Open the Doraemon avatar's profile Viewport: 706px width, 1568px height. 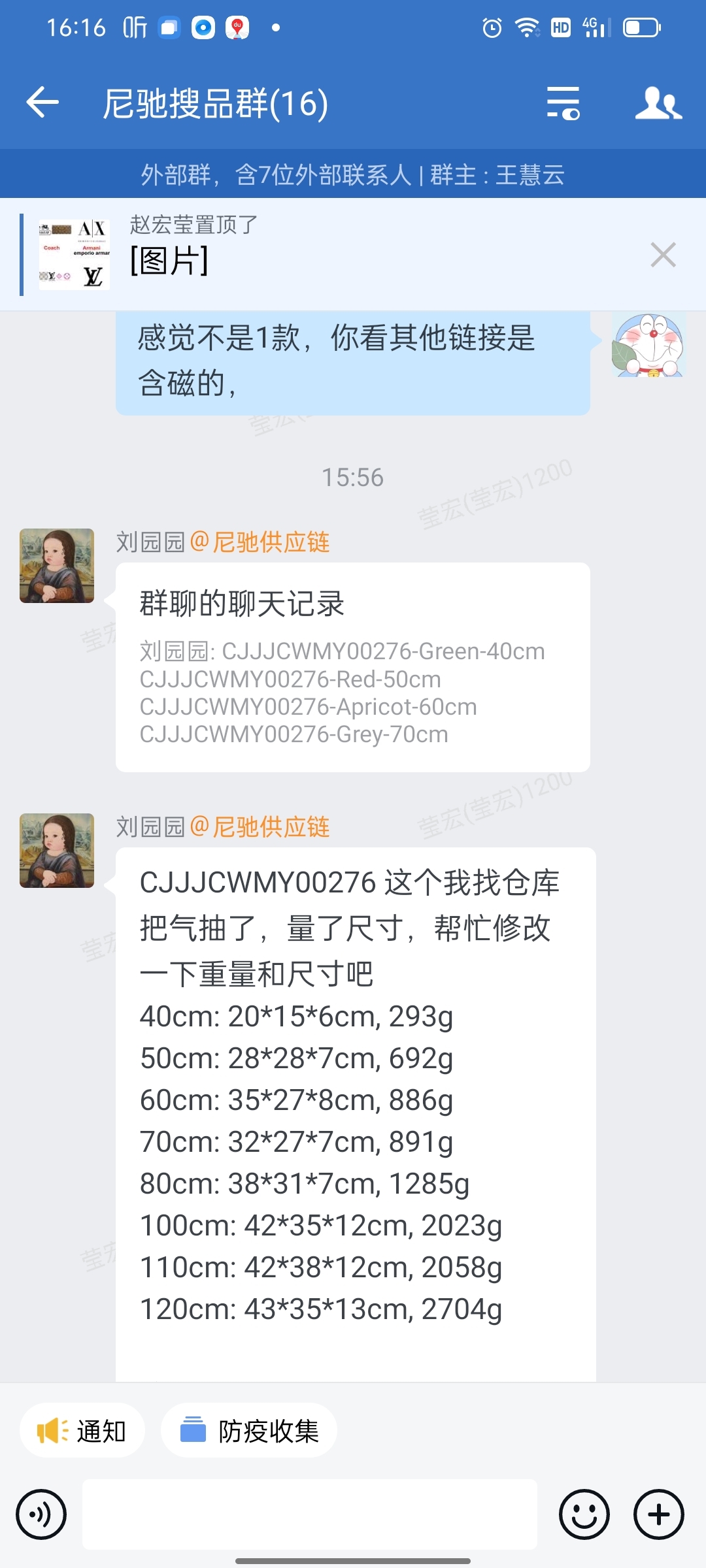(648, 345)
